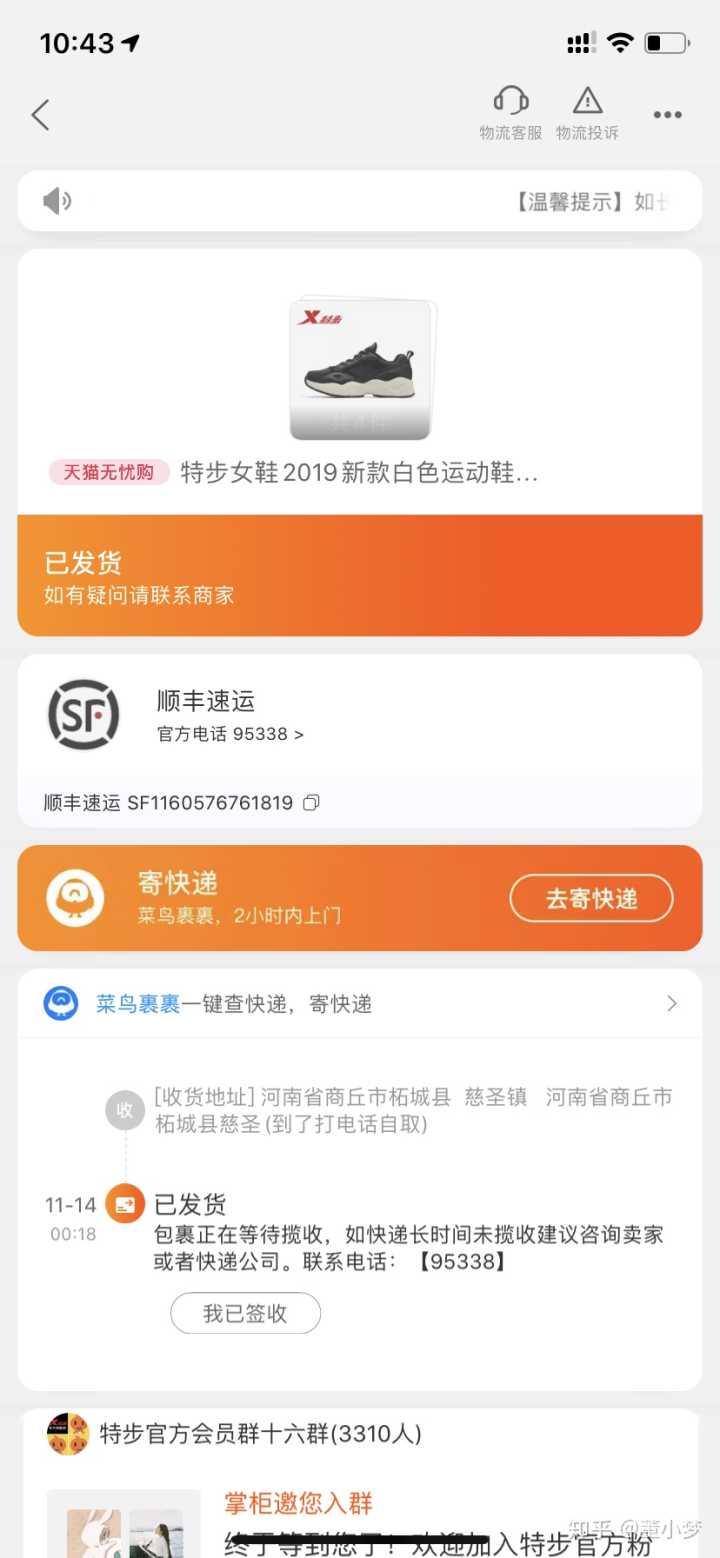Open the three-dot overflow menu
The image size is (720, 1558).
coord(667,115)
